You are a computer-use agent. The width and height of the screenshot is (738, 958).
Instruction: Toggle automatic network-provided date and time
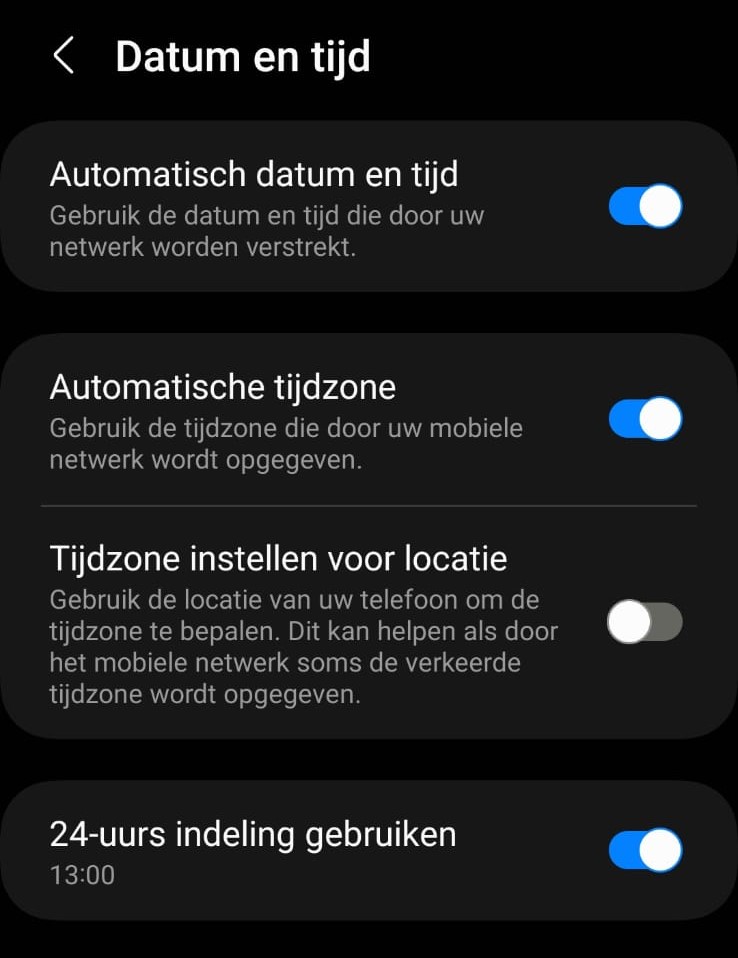644,205
